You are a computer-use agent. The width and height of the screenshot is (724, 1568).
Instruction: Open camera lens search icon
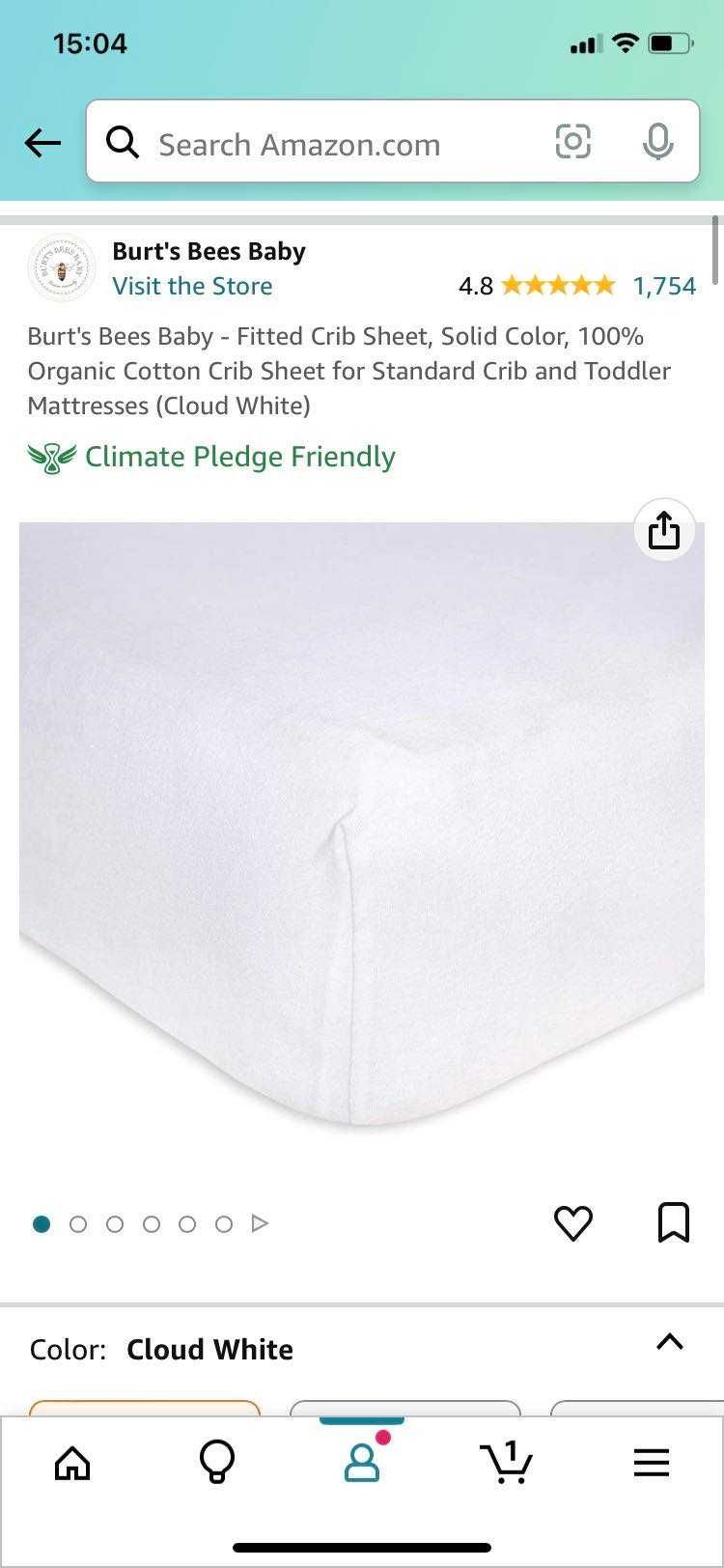pos(572,142)
